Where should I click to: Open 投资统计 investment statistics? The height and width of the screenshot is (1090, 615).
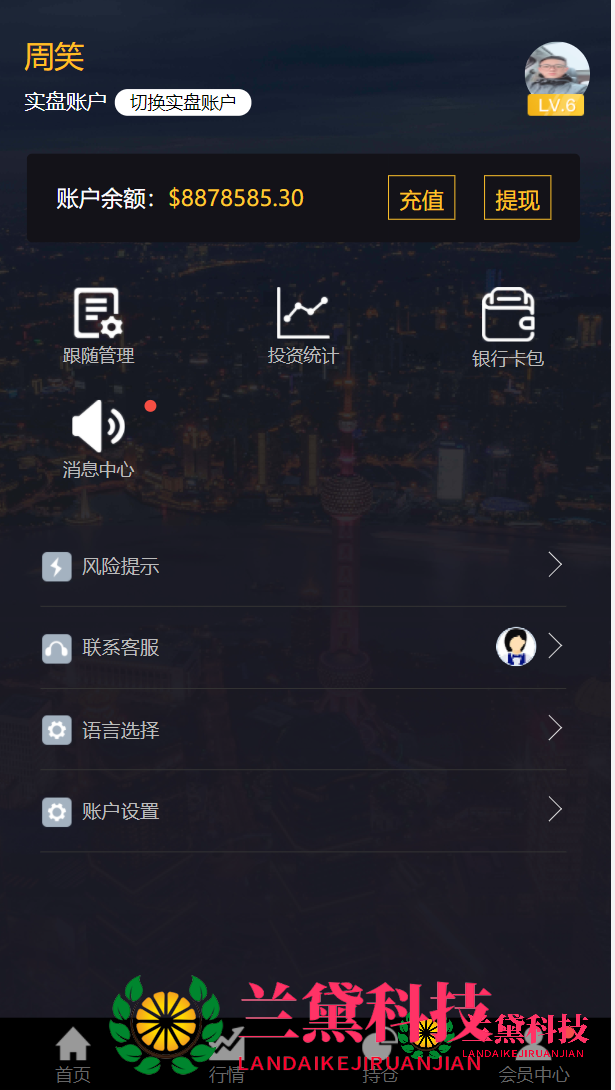click(x=303, y=326)
